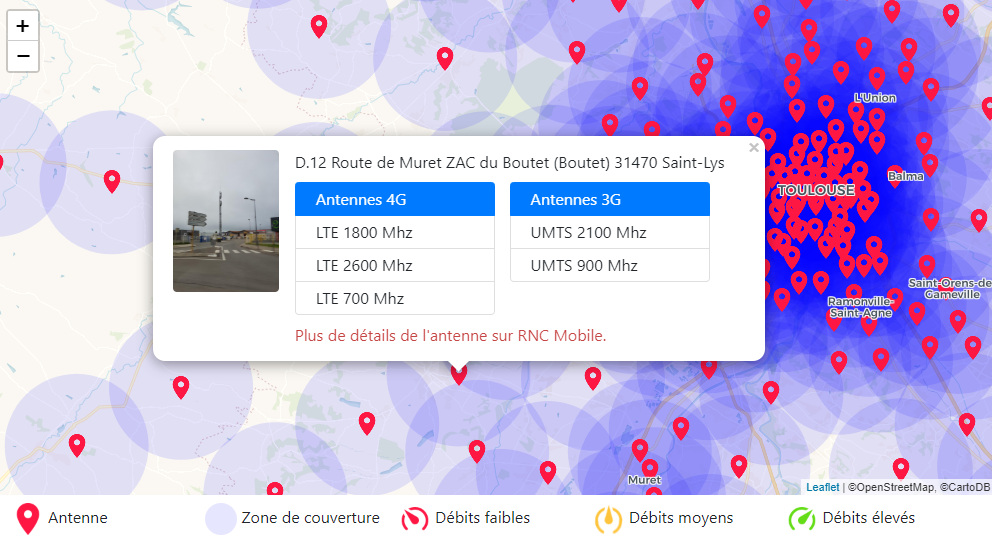Open the CartoDB attribution link
The width and height of the screenshot is (992, 541).
click(965, 487)
